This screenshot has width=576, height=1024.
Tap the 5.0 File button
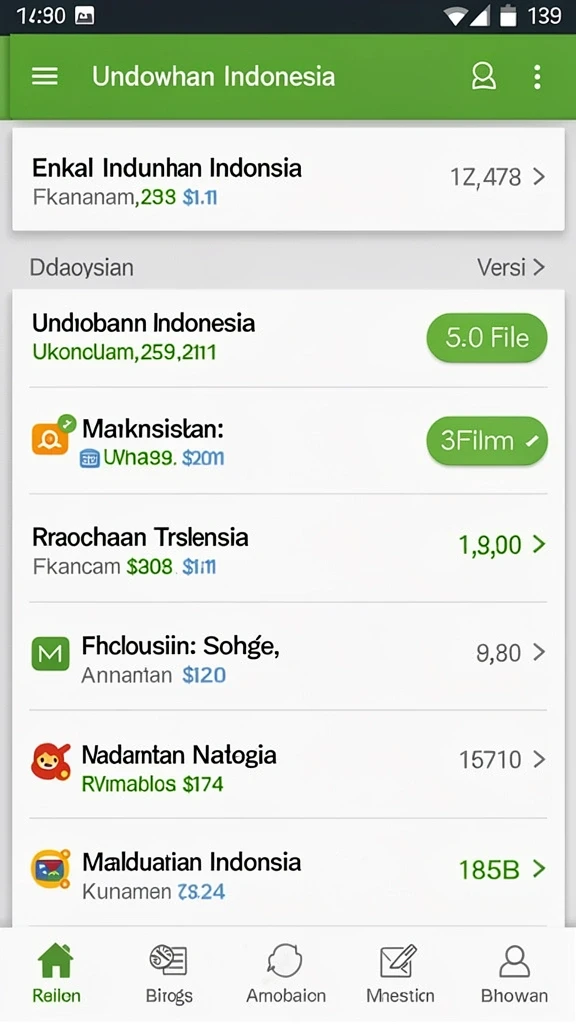487,338
